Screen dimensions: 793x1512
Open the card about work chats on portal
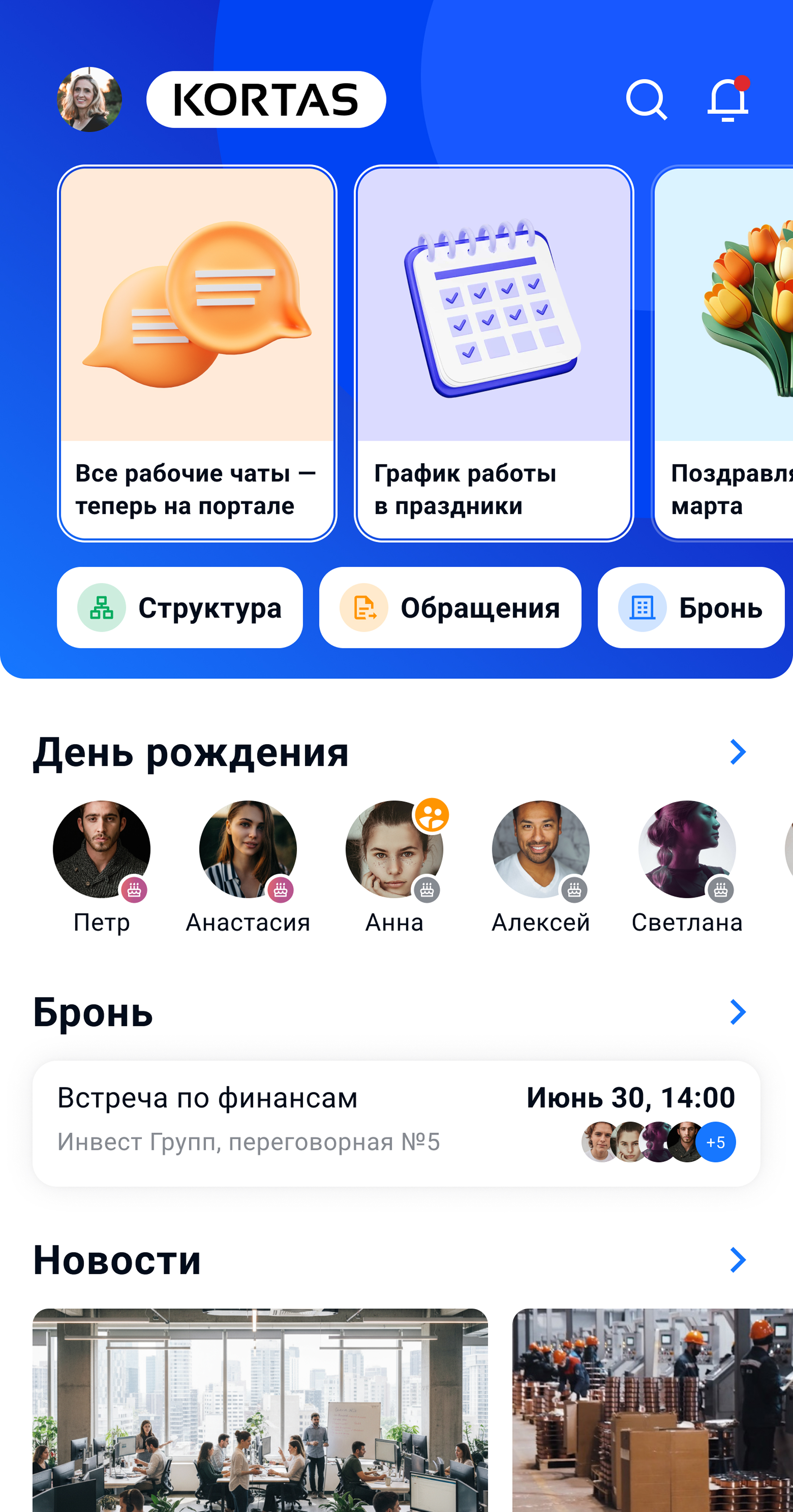coord(197,353)
